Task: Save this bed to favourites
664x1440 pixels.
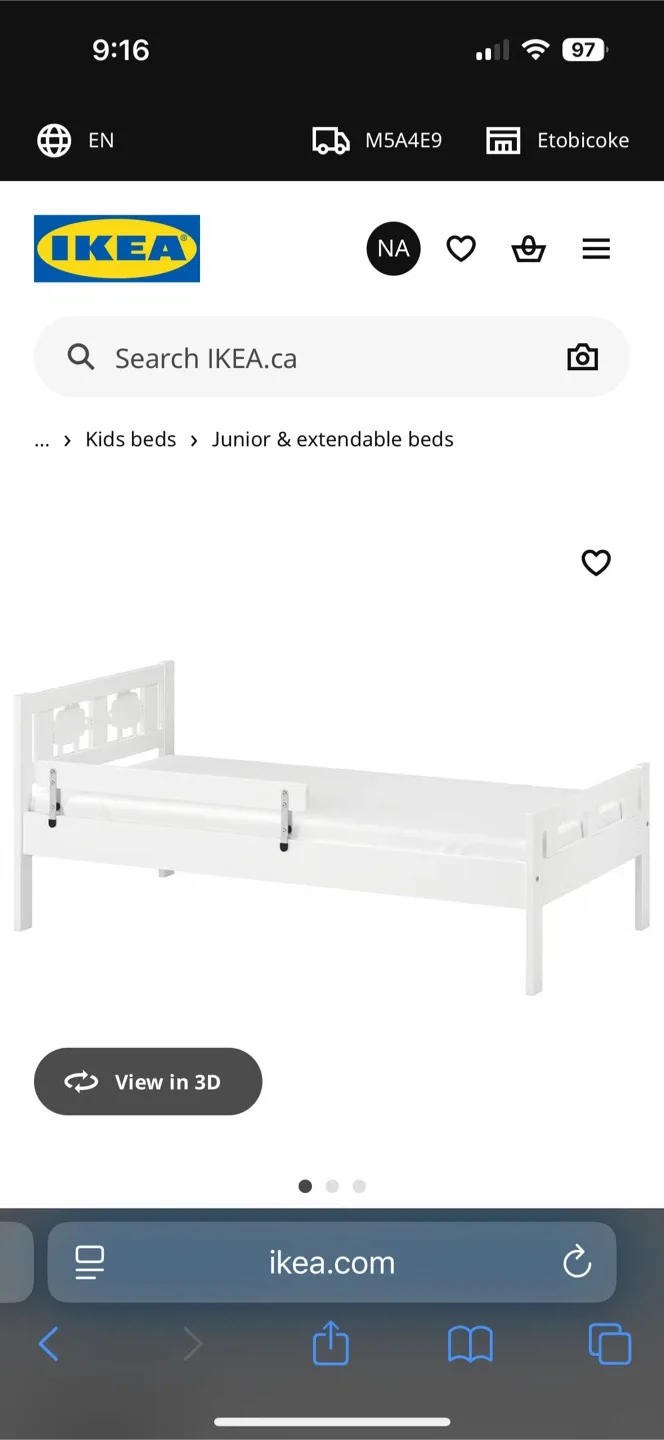Action: pos(596,563)
